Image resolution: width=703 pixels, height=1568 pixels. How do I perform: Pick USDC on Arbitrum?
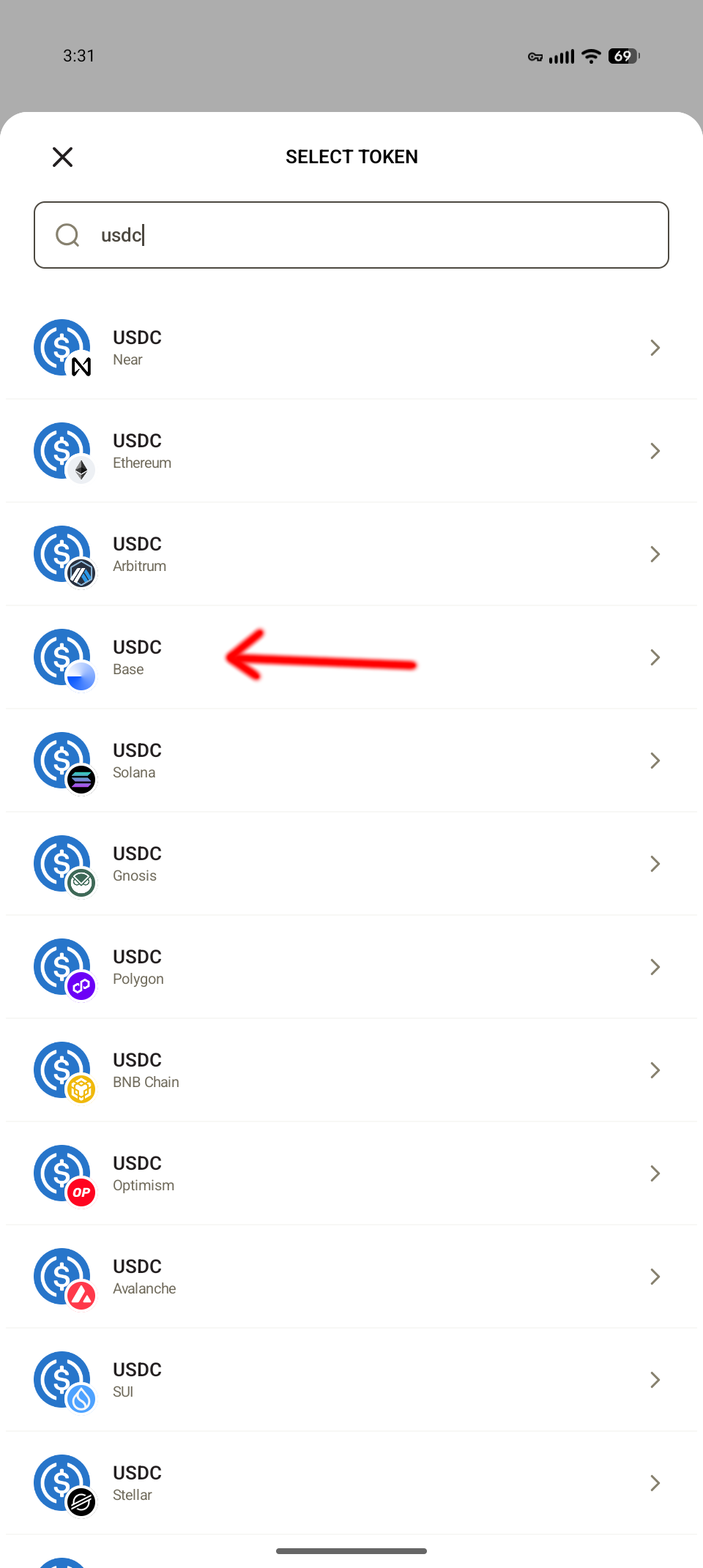pyautogui.click(x=351, y=554)
